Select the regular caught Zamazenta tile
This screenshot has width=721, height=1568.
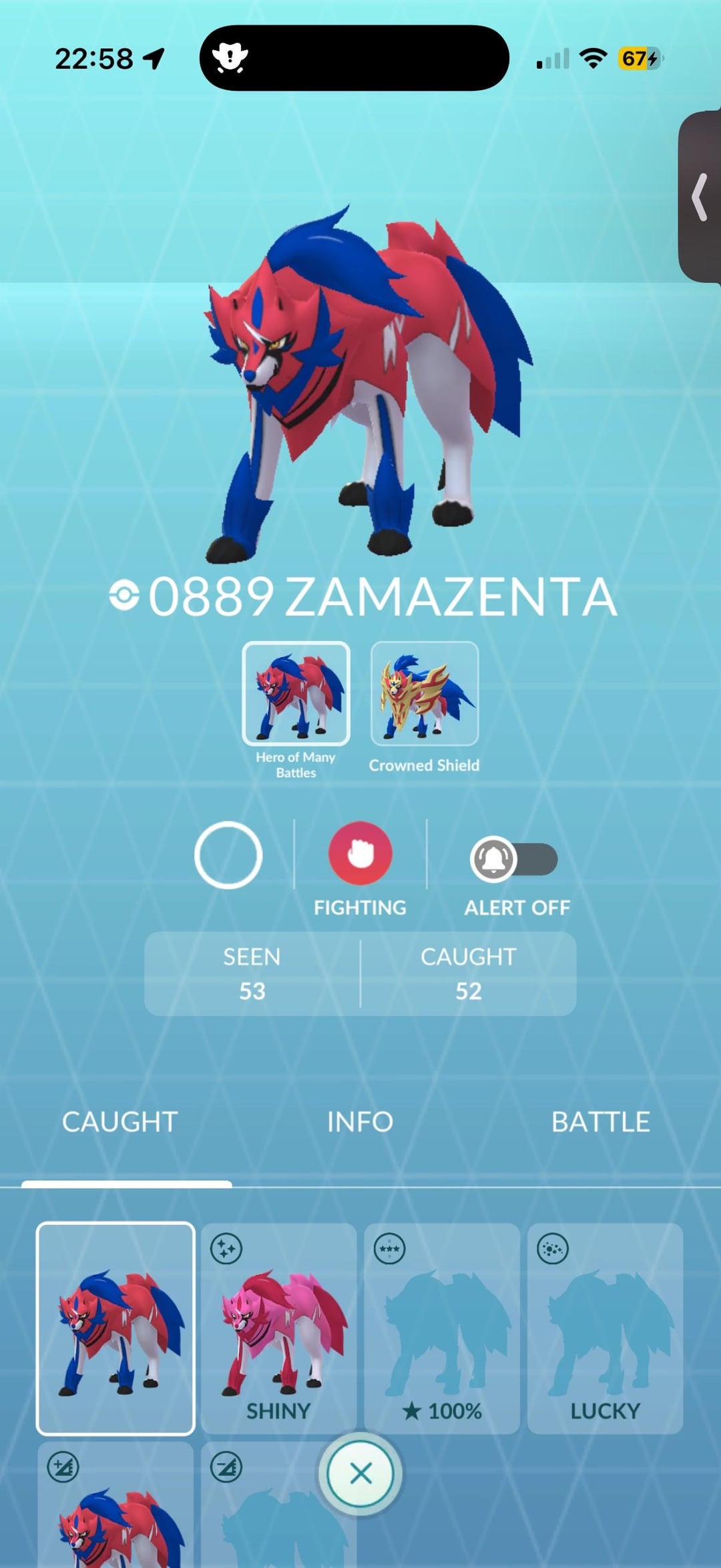point(115,1328)
